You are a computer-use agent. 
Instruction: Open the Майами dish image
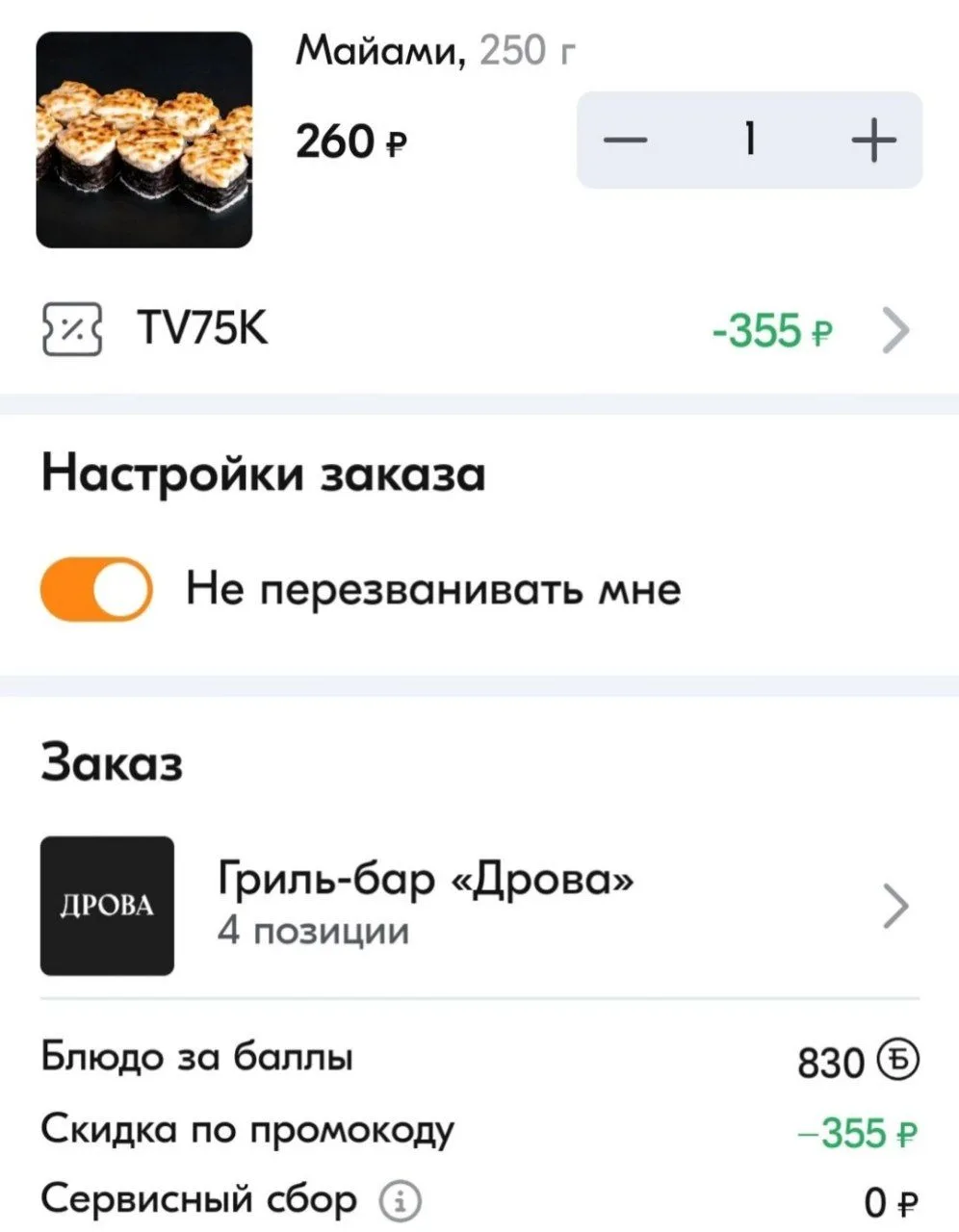point(144,140)
